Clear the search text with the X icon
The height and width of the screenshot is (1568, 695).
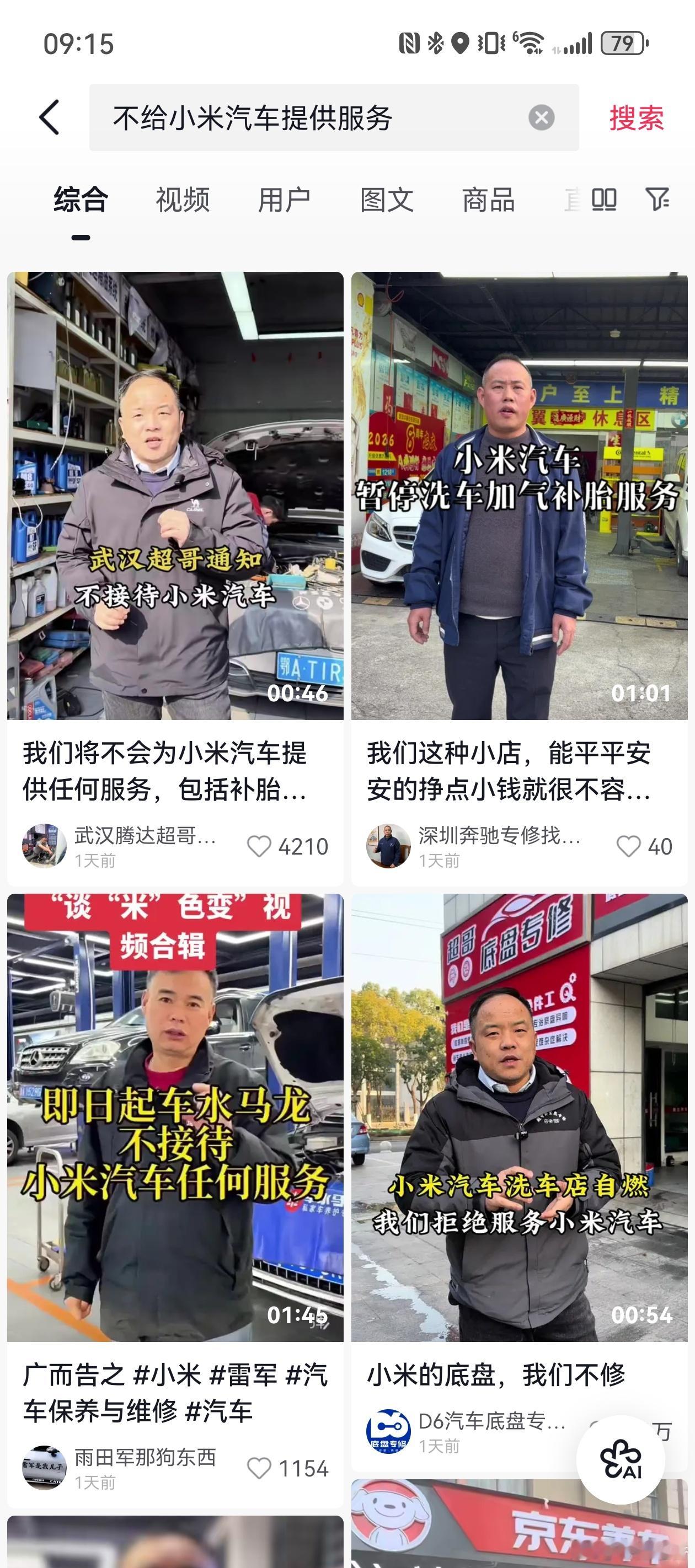(x=541, y=117)
